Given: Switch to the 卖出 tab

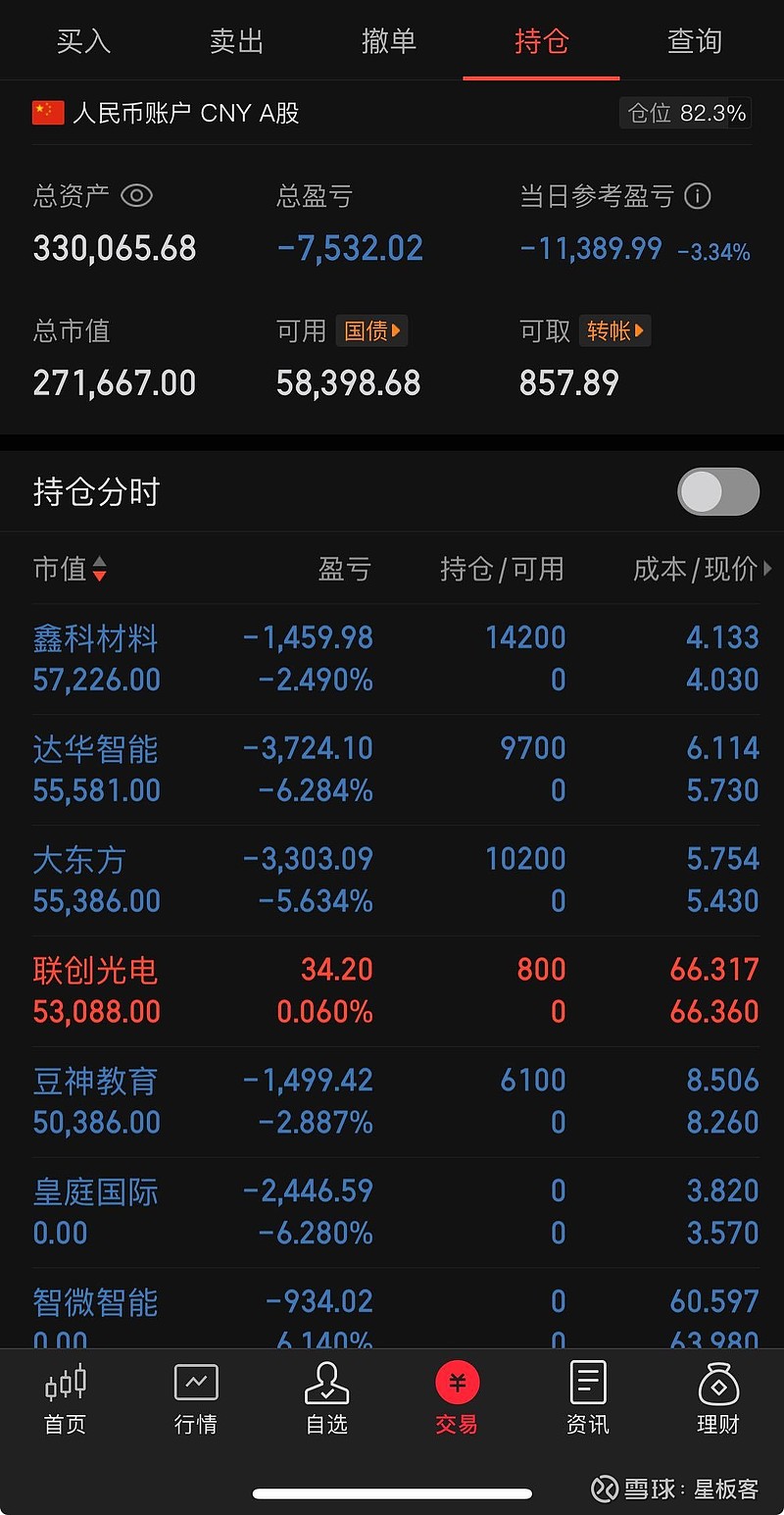Looking at the screenshot, I should 235,41.
